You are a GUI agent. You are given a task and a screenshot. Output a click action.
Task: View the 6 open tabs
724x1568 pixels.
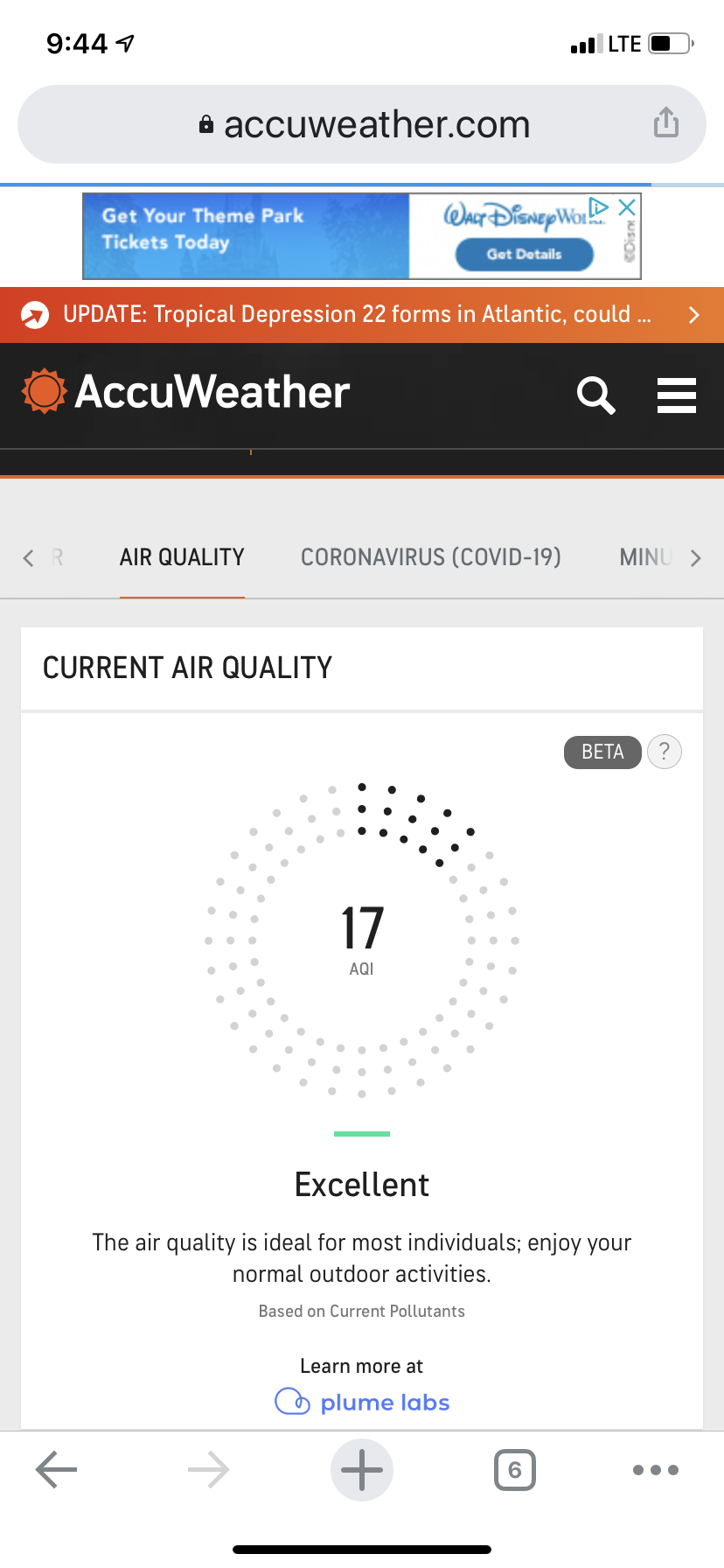[x=514, y=1470]
